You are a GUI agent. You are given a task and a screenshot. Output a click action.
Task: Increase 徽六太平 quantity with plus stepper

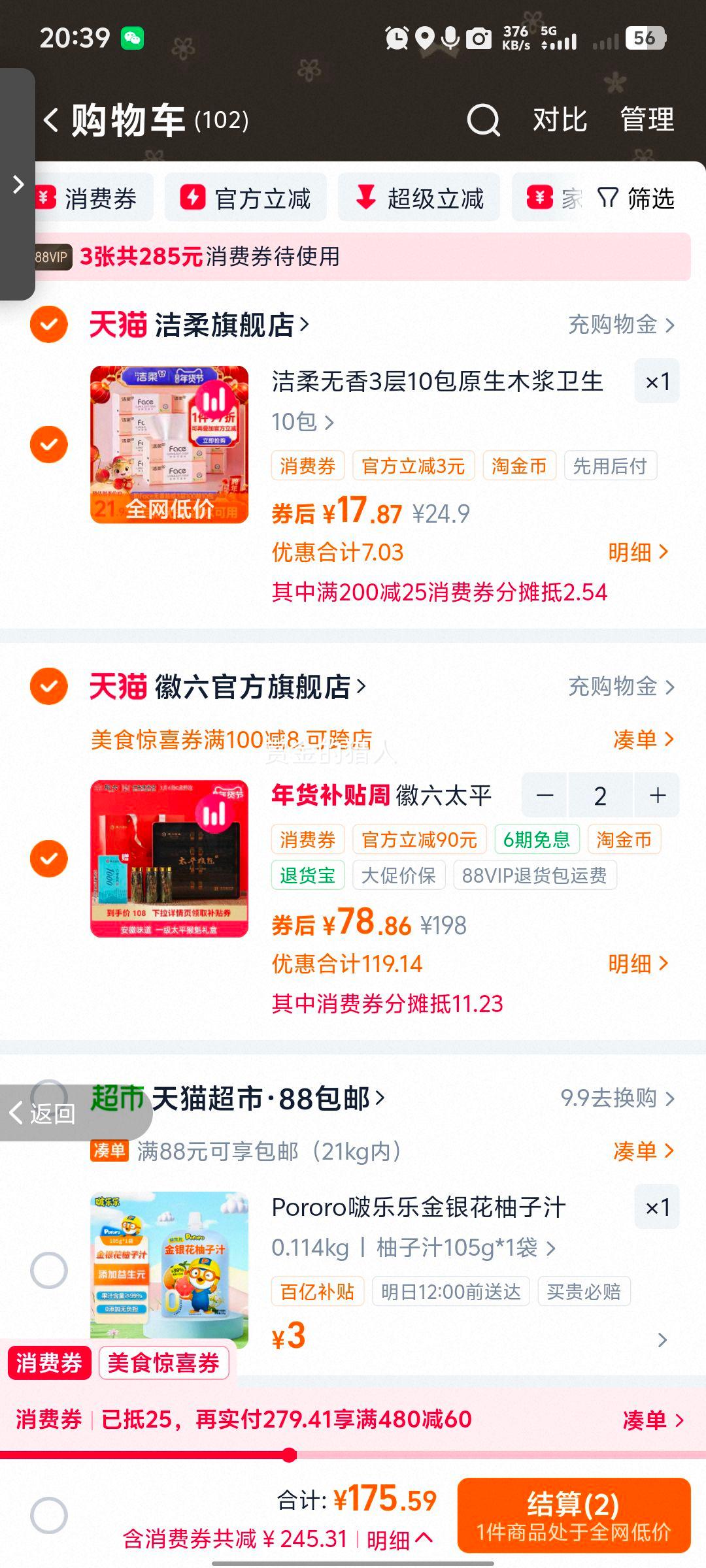tap(656, 796)
